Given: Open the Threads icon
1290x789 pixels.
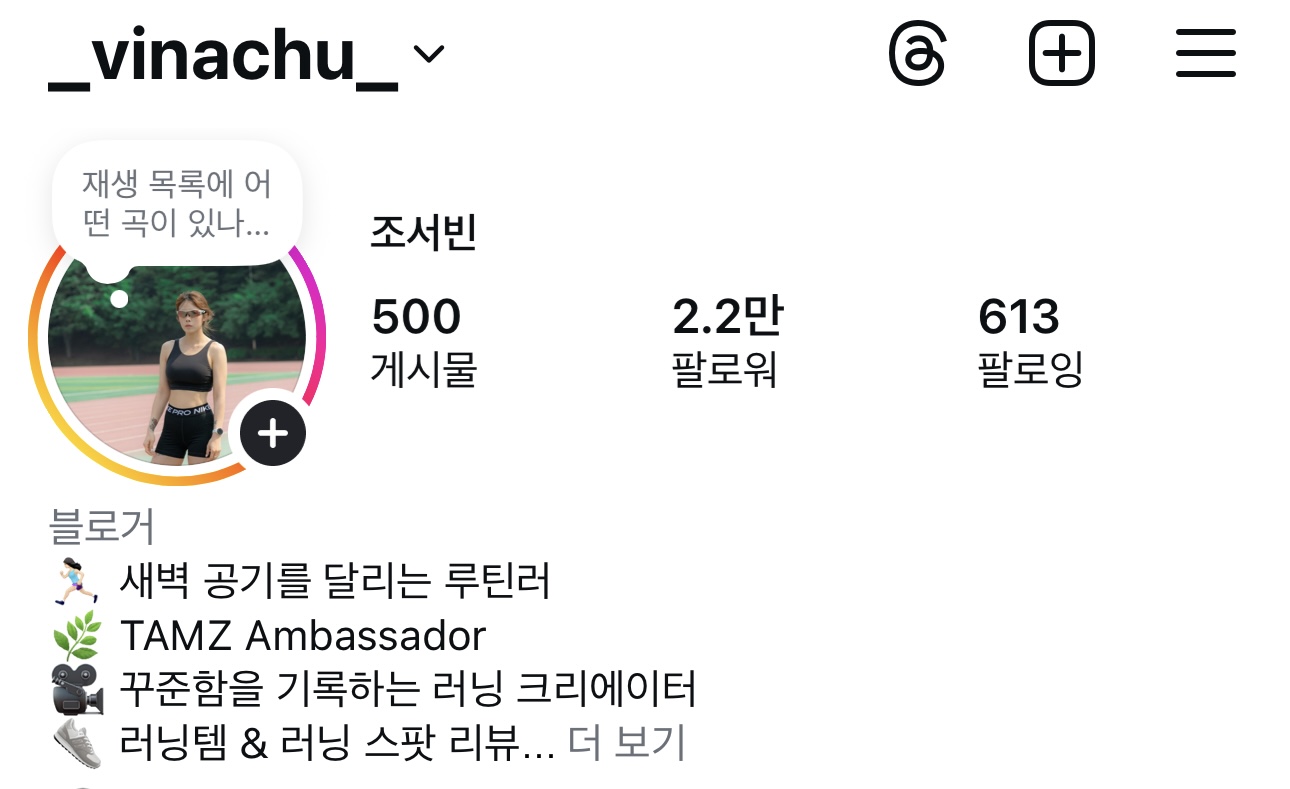Looking at the screenshot, I should [x=916, y=54].
